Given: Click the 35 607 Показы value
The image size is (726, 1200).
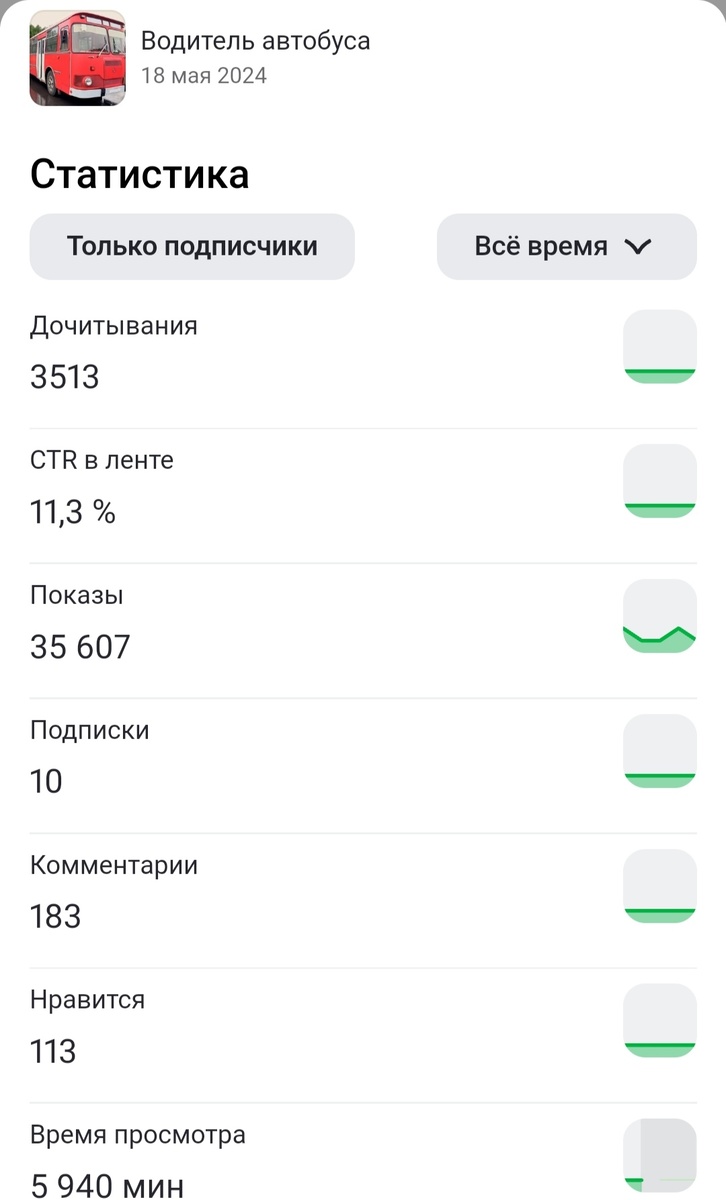Looking at the screenshot, I should pos(80,646).
